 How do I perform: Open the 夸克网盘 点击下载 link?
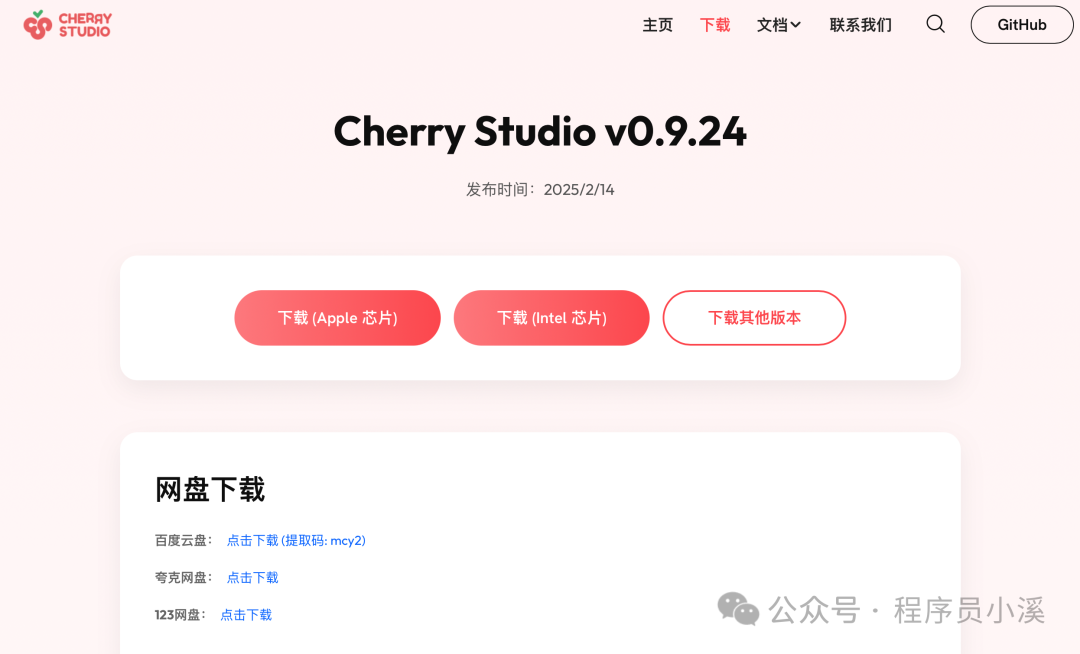(253, 578)
